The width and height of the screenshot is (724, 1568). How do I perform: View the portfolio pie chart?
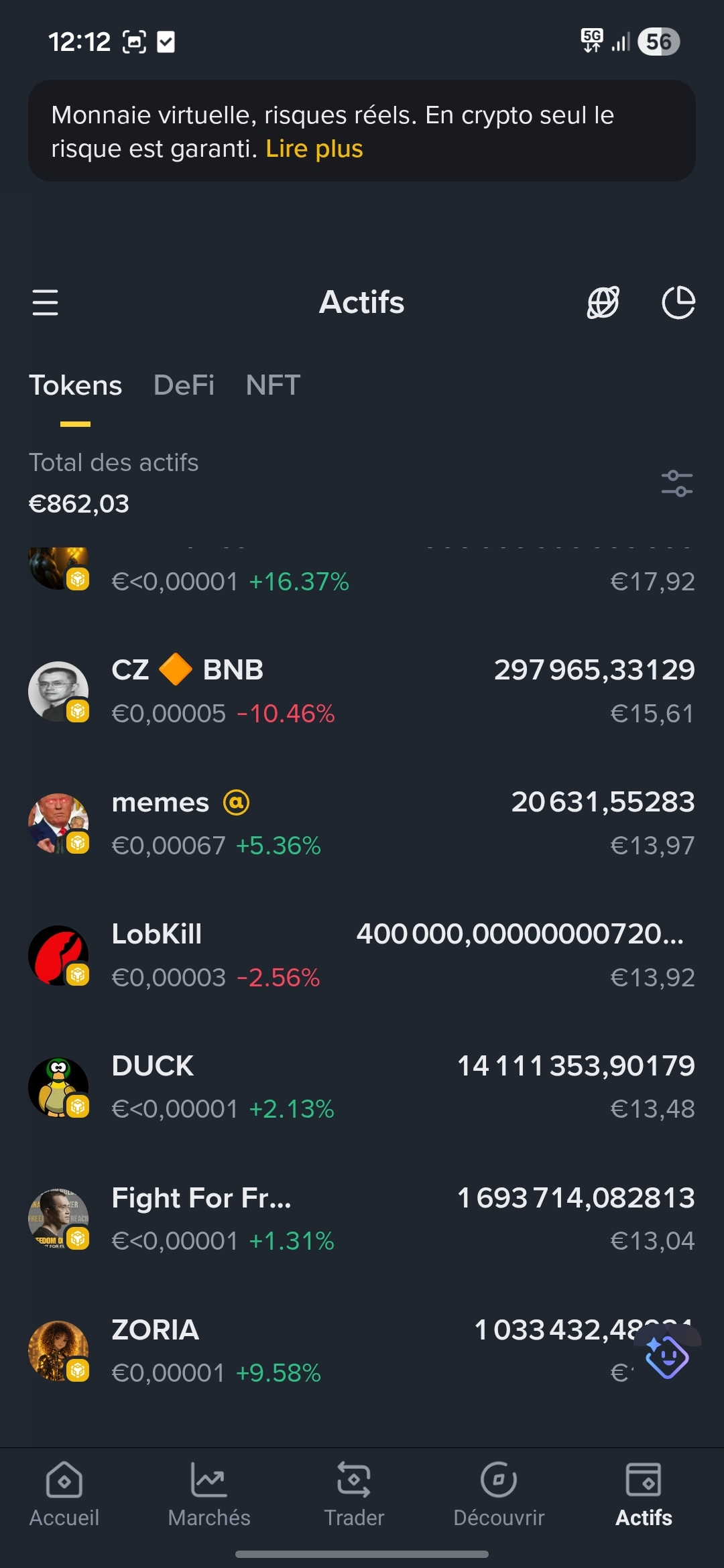(678, 302)
